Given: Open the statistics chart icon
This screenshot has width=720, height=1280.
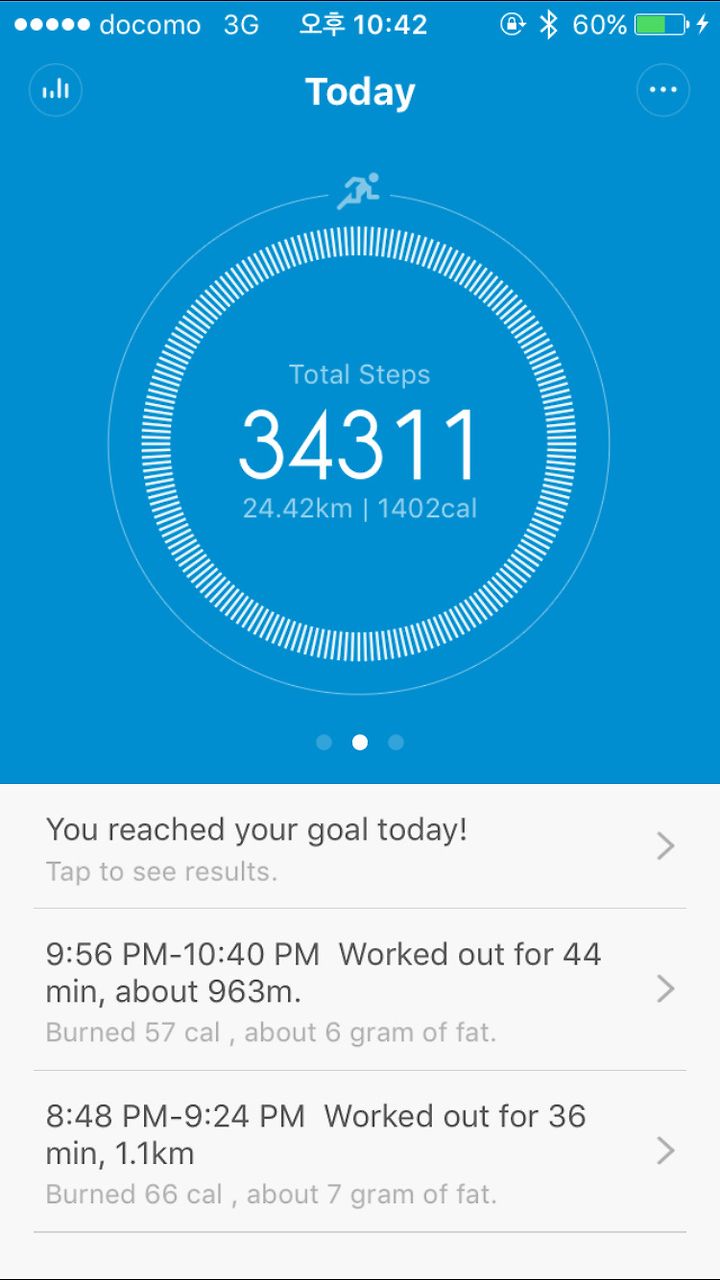Looking at the screenshot, I should 56,91.
